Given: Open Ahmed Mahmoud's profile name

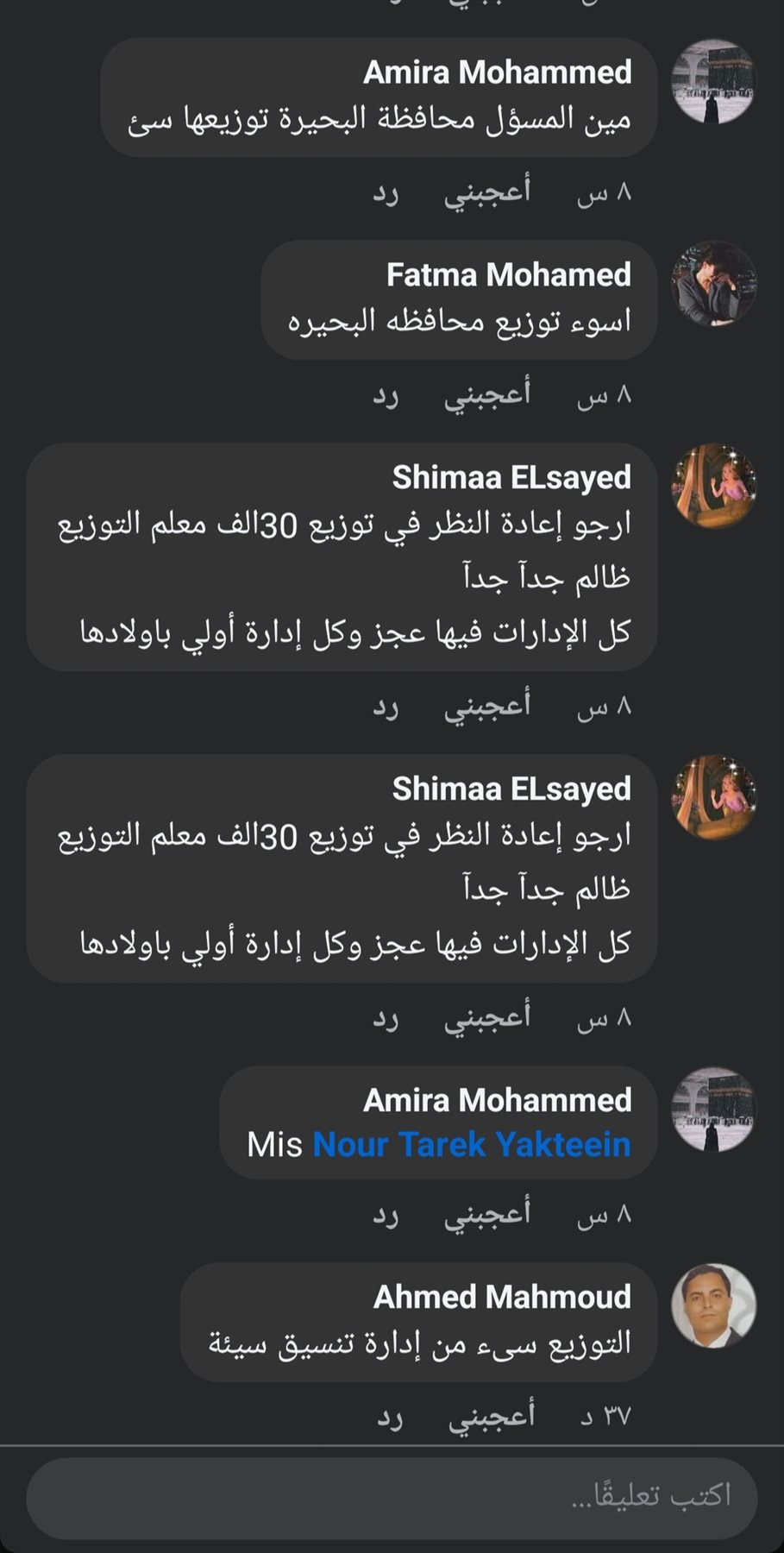Looking at the screenshot, I should pyautogui.click(x=502, y=1297).
